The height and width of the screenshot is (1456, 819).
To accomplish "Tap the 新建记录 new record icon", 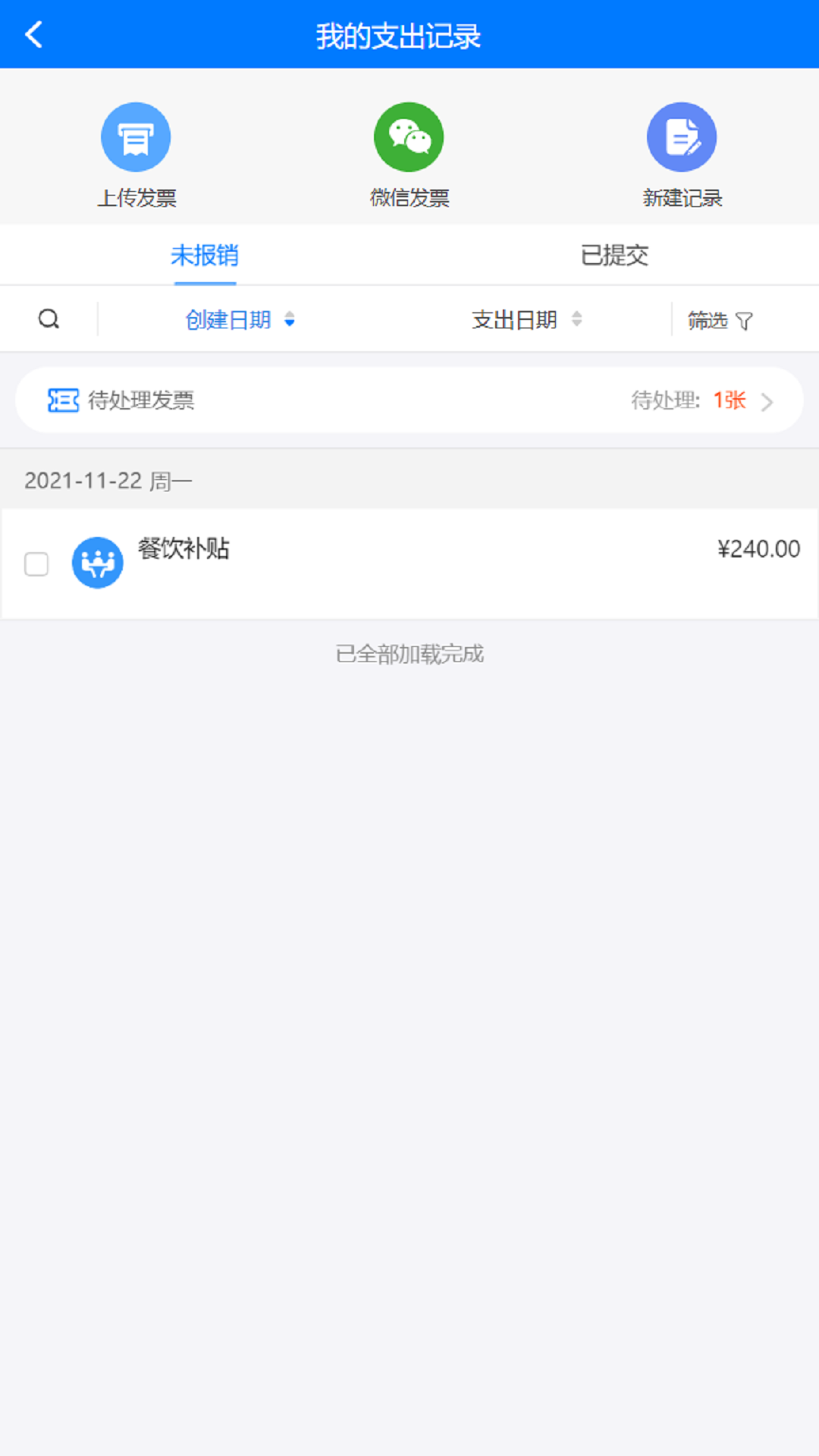I will pyautogui.click(x=682, y=136).
